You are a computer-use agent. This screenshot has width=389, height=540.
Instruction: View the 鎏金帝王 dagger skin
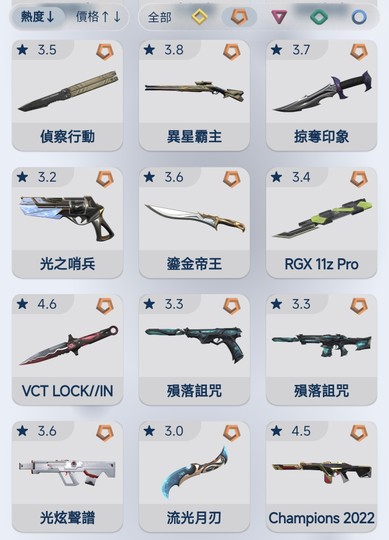194,222
